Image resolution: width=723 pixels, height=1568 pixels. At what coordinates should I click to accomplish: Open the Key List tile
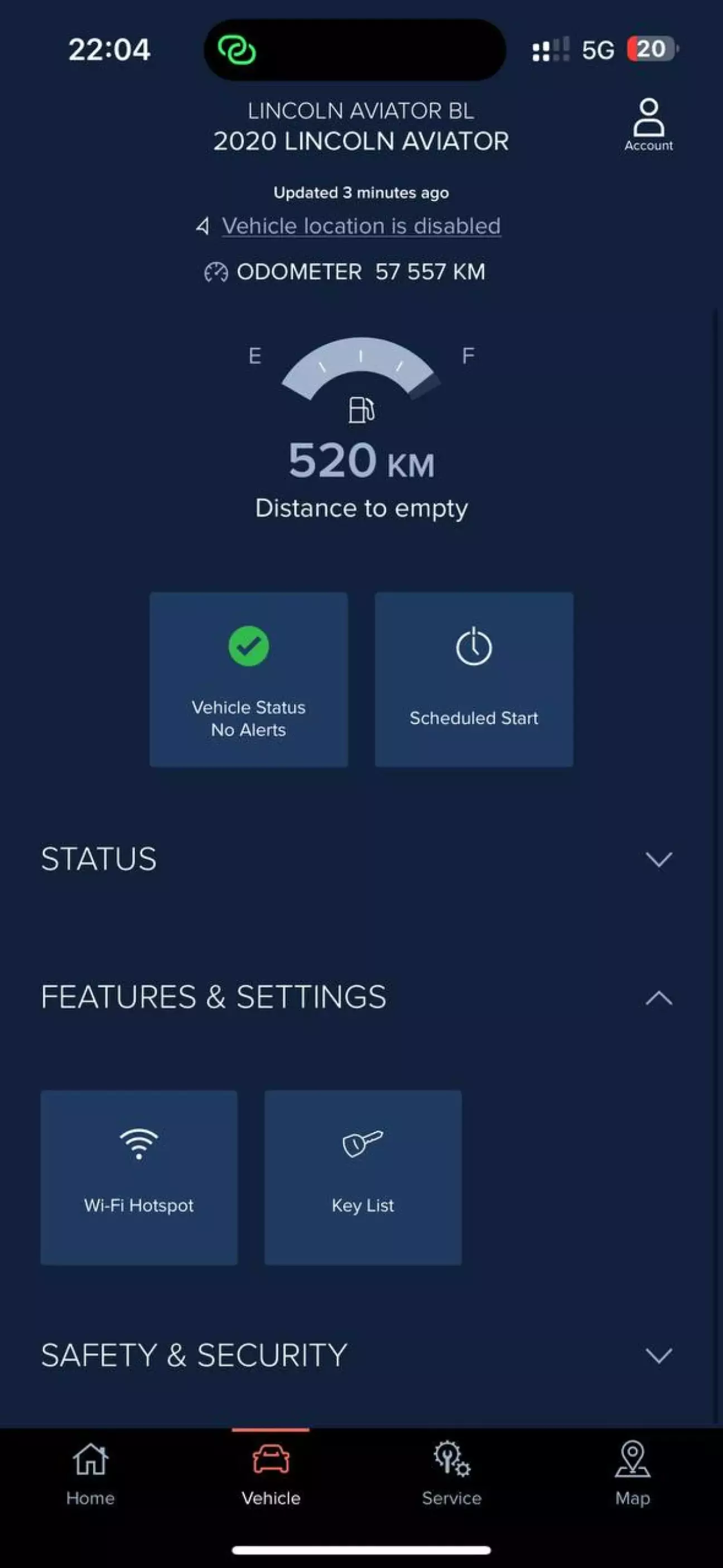click(363, 1177)
